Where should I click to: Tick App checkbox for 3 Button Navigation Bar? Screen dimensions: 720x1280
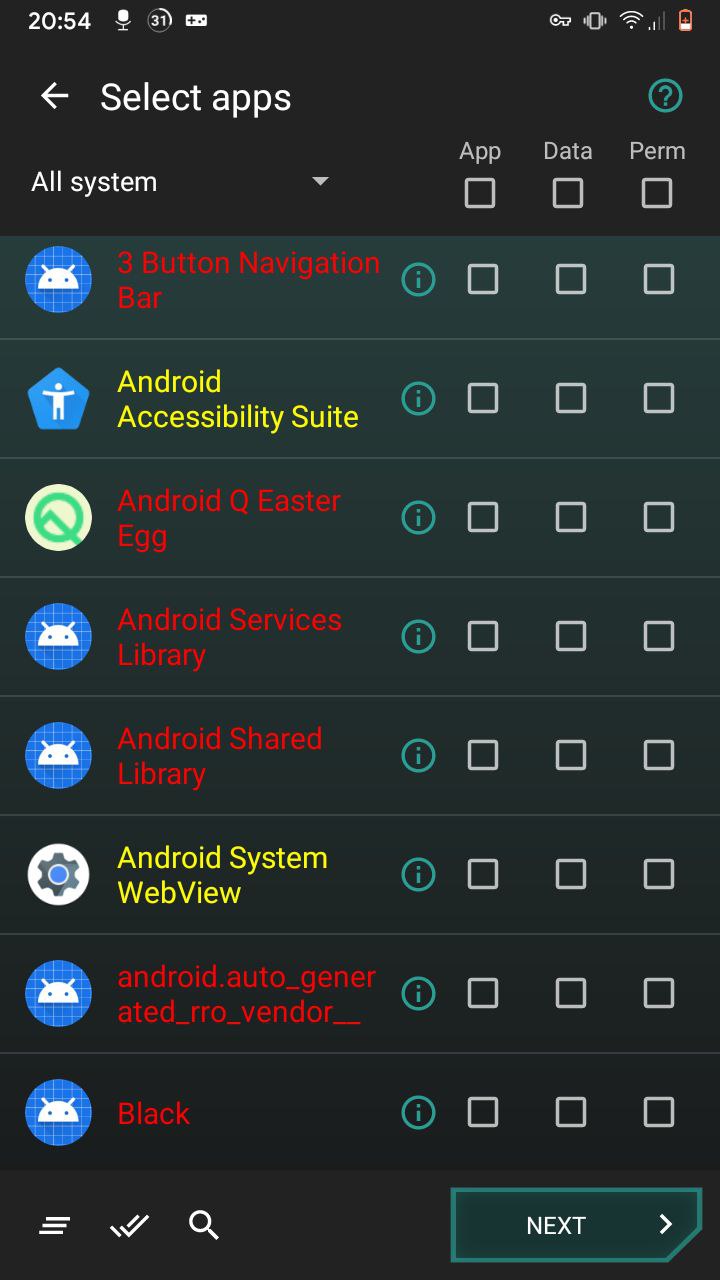pyautogui.click(x=483, y=279)
